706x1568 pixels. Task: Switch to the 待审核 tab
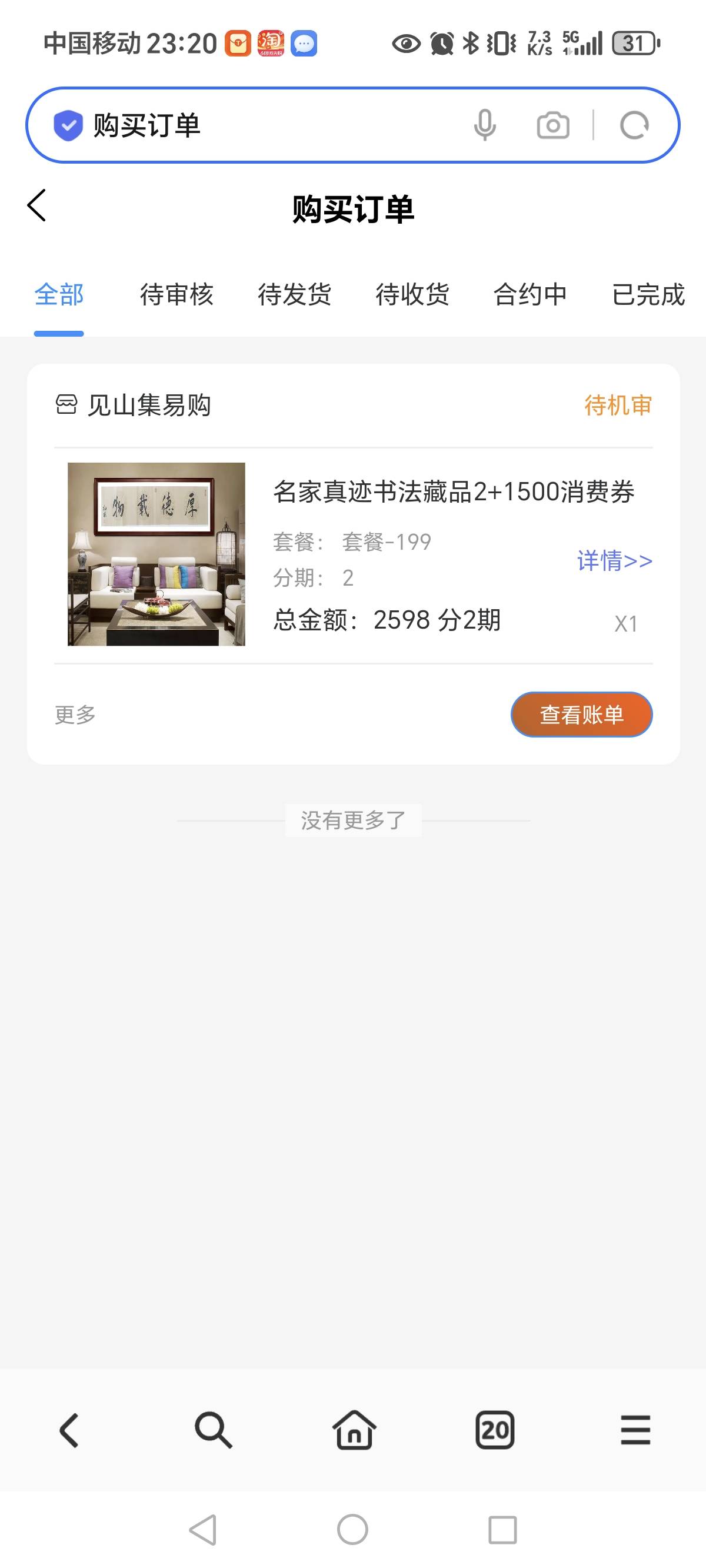(x=176, y=295)
